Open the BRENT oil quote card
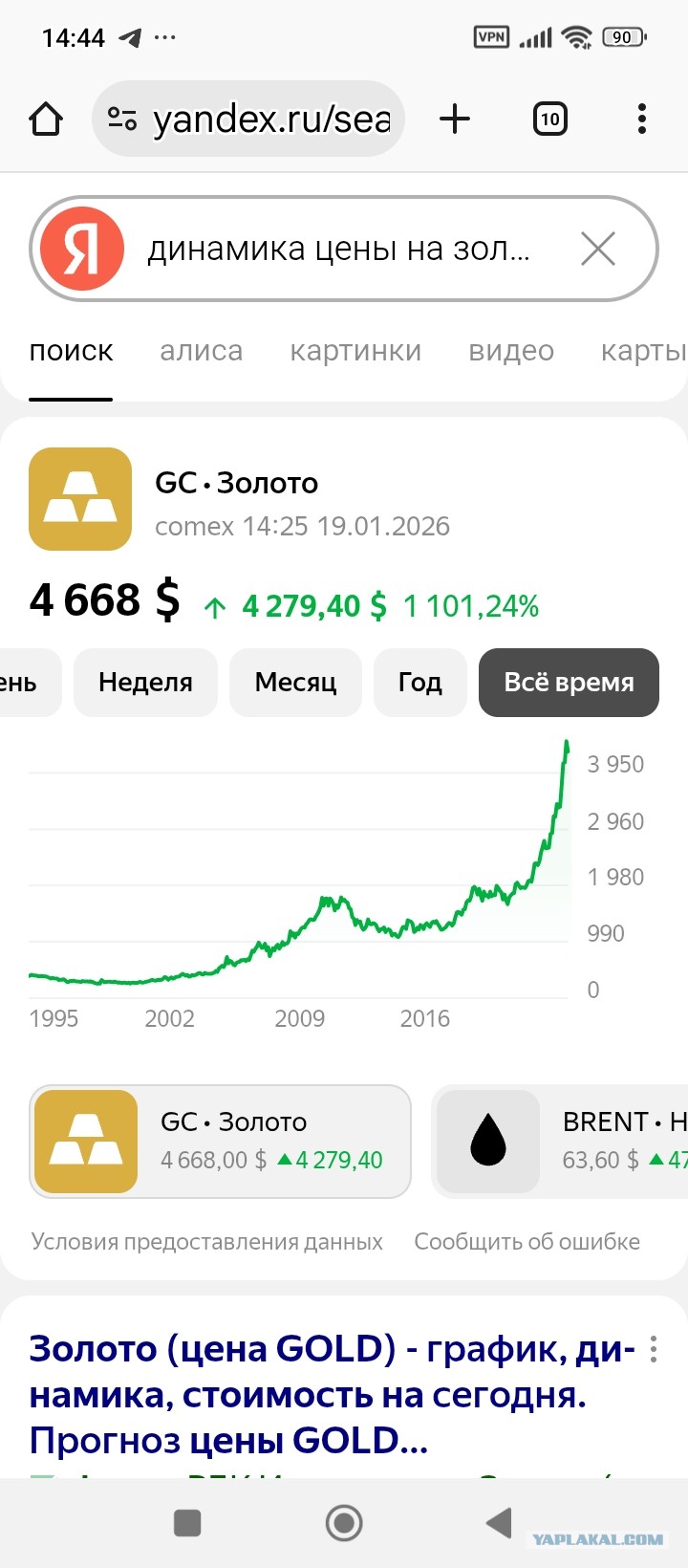 pyautogui.click(x=560, y=1142)
